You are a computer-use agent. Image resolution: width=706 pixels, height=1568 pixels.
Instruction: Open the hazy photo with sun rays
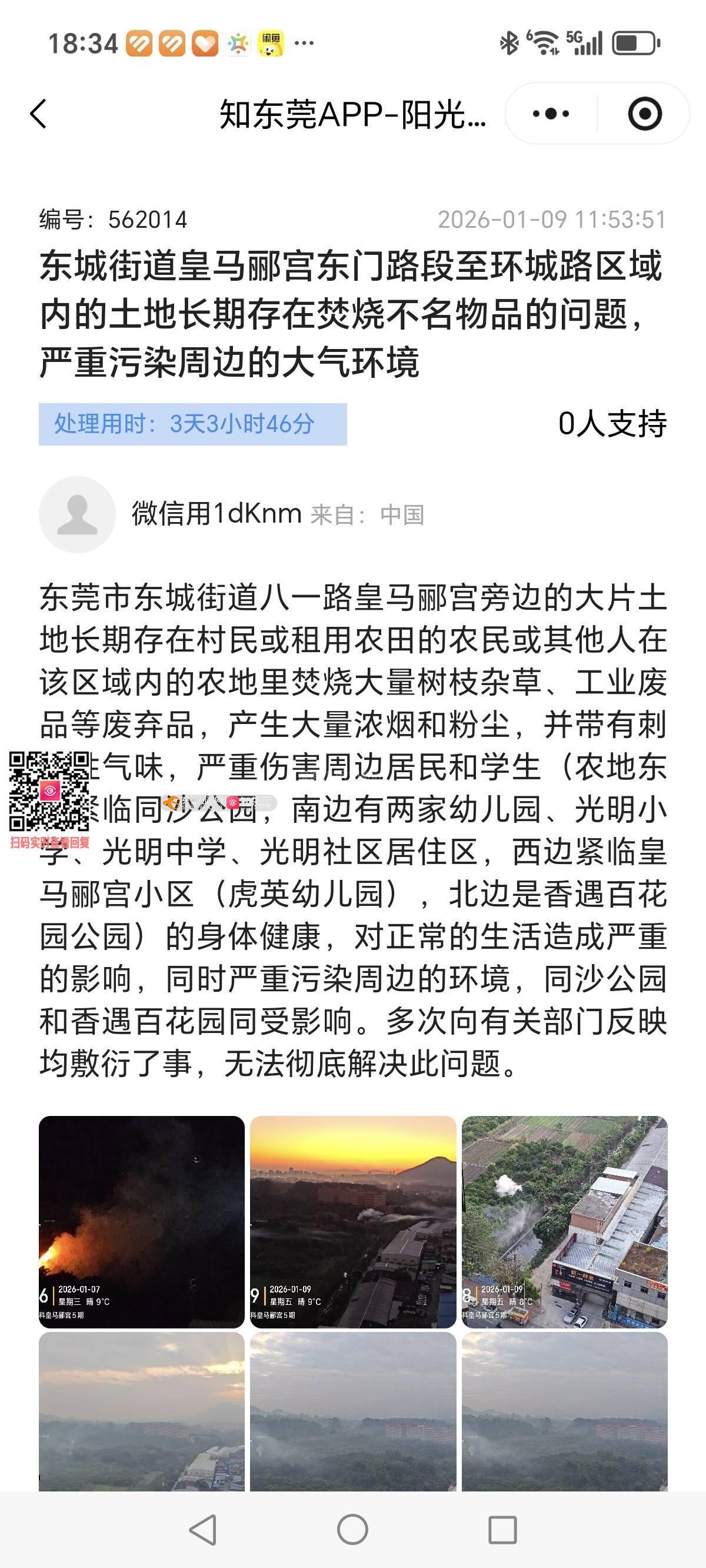pyautogui.click(x=142, y=1412)
